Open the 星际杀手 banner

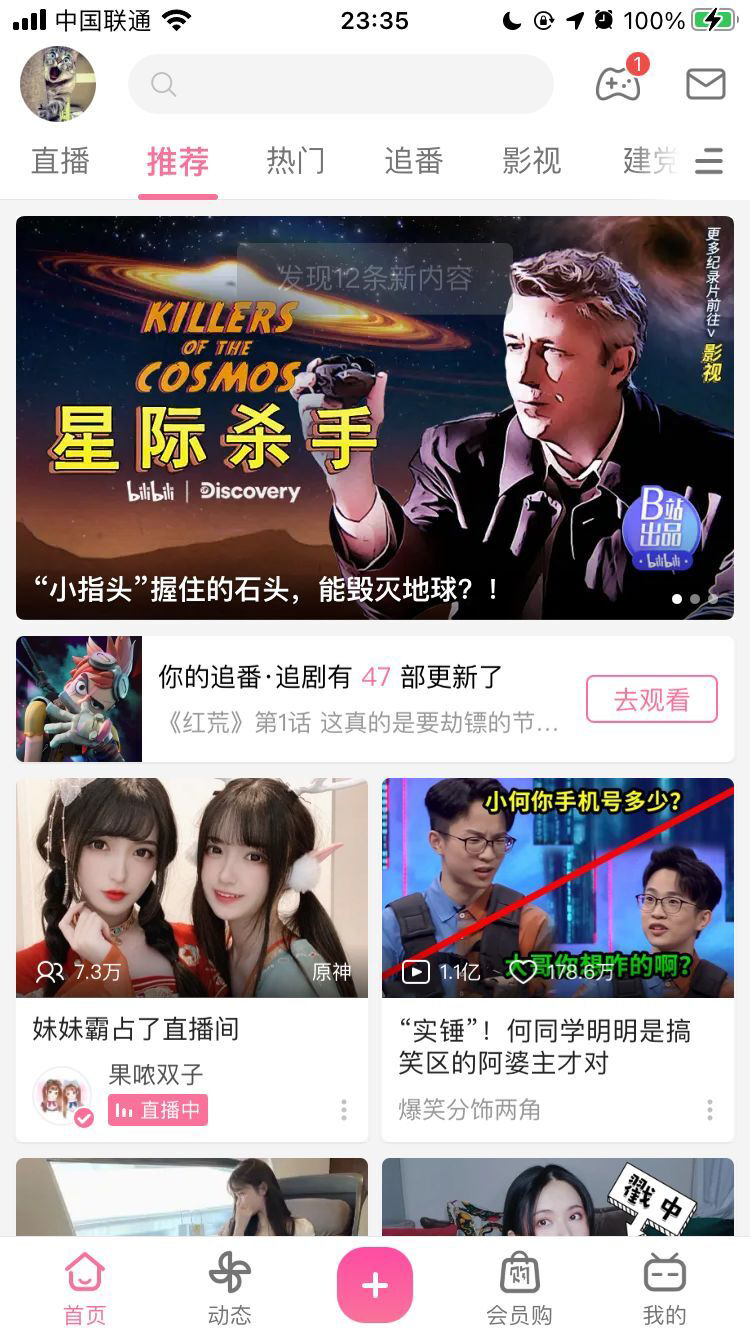[374, 418]
